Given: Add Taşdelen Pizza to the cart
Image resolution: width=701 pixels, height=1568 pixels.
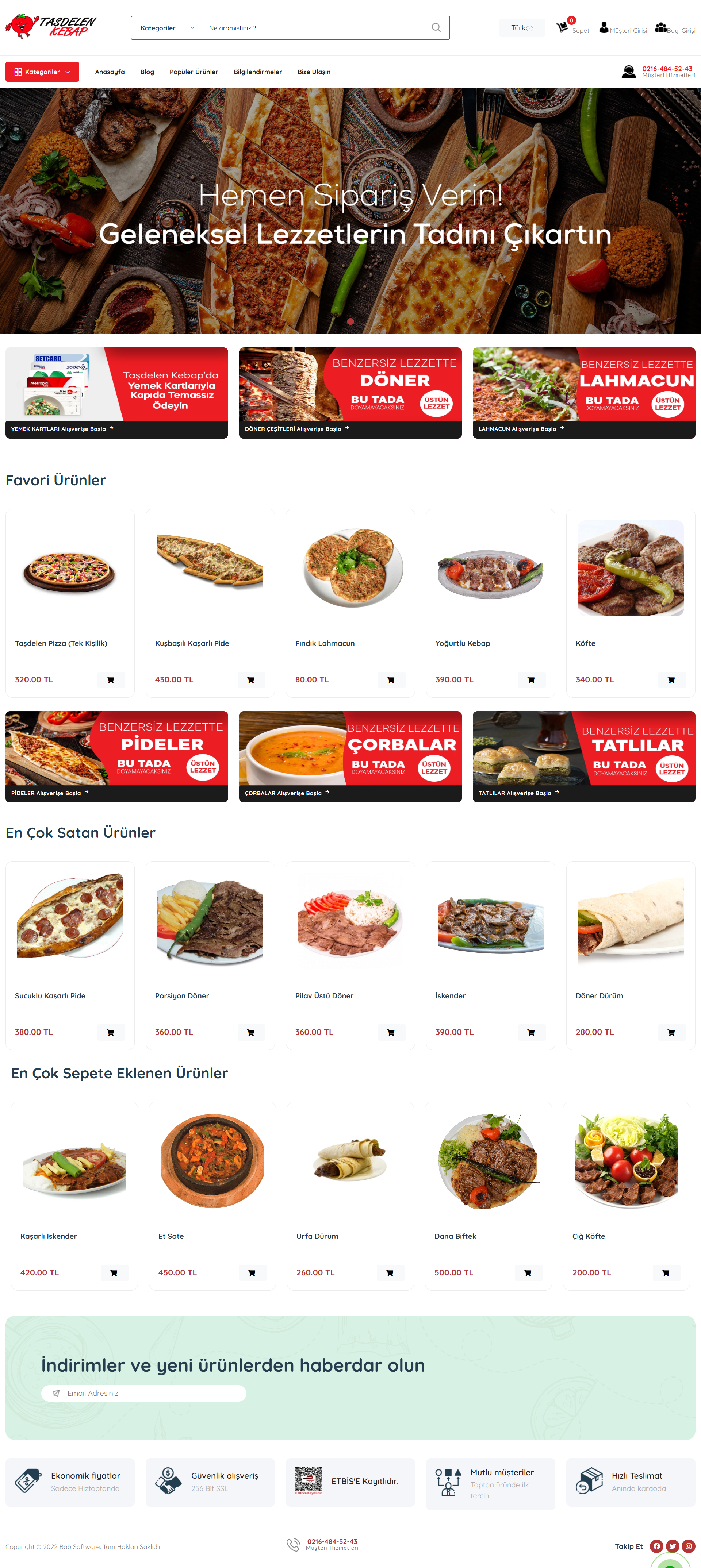Looking at the screenshot, I should point(110,680).
